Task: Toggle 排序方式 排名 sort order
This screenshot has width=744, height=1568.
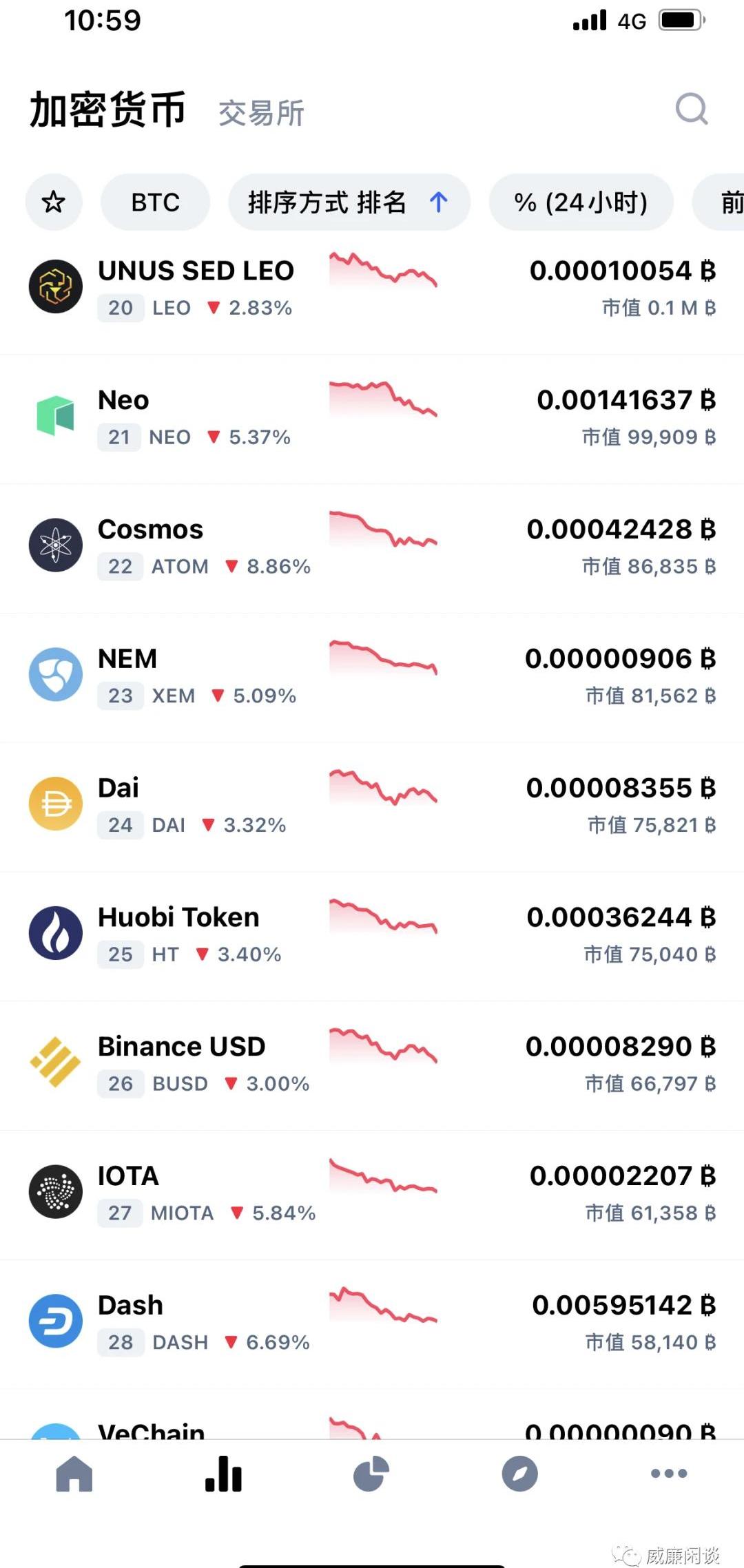Action: point(349,202)
